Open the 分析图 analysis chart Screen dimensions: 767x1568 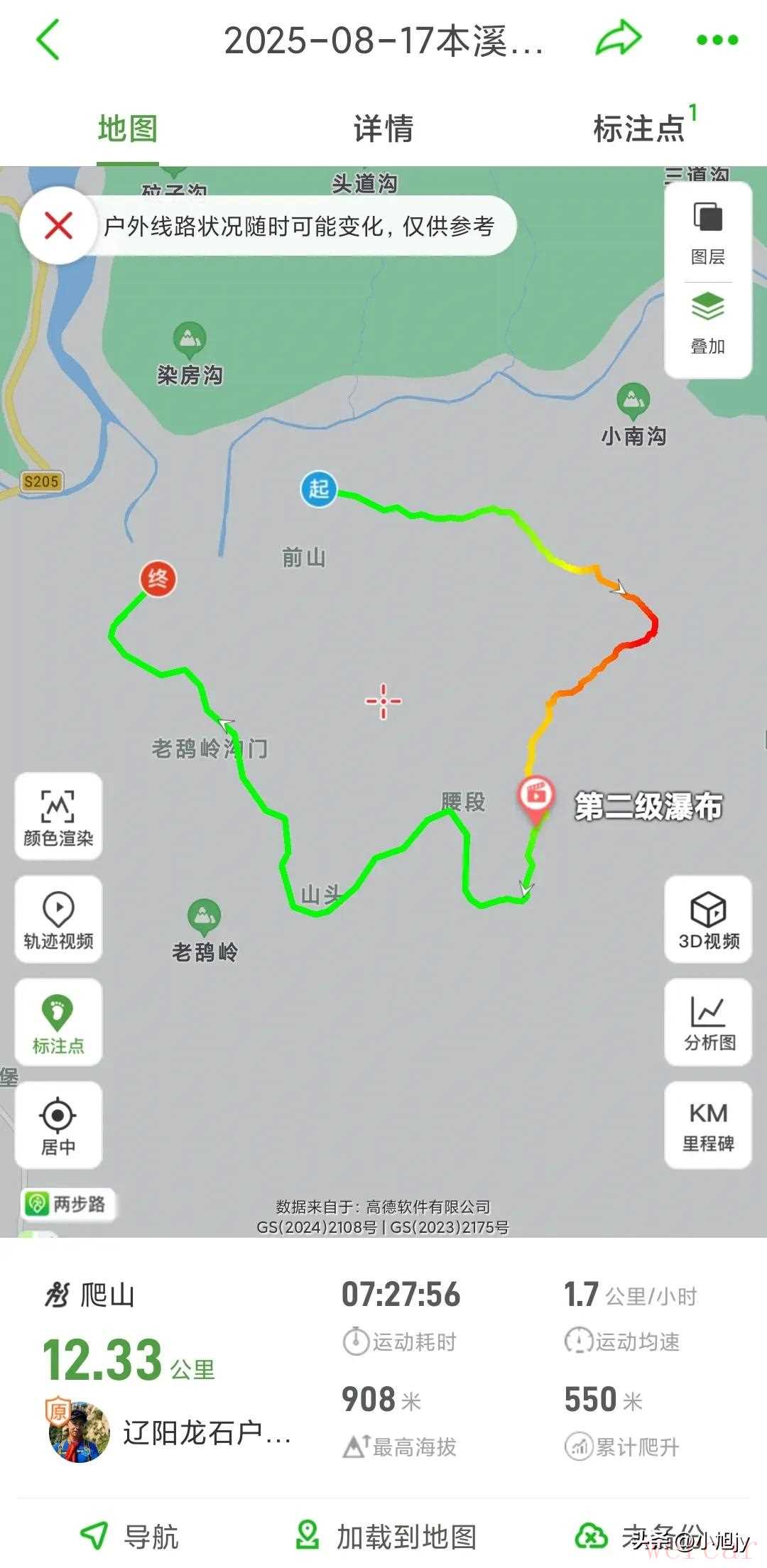[x=708, y=1023]
